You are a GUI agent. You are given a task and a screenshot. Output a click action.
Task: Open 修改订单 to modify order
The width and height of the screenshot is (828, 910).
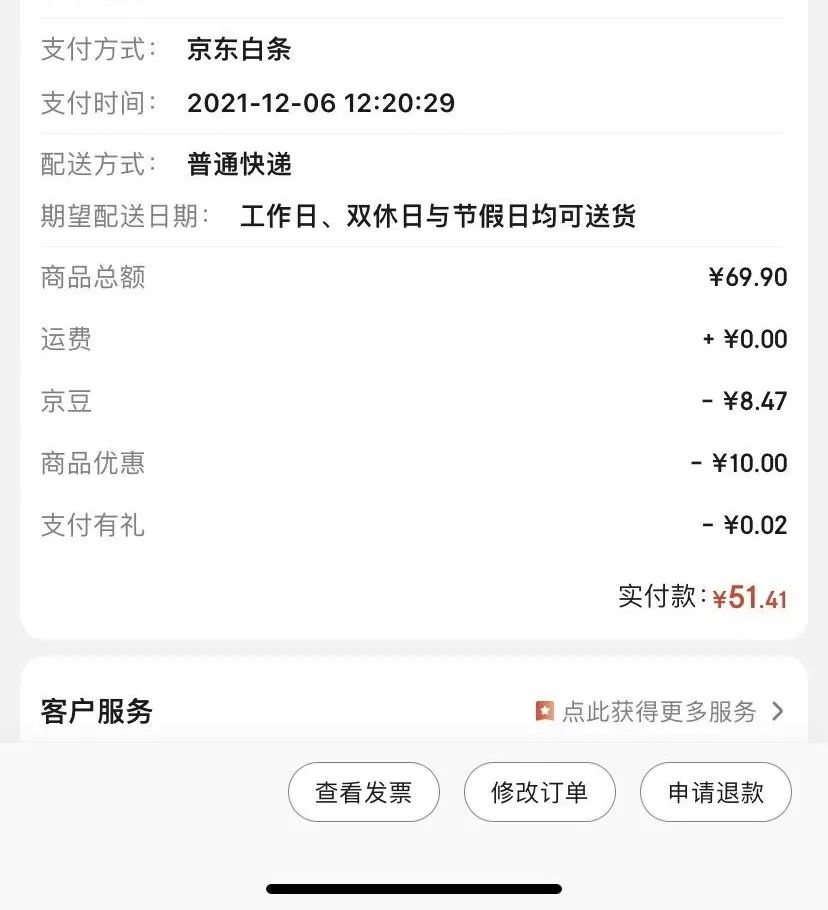[x=539, y=793]
